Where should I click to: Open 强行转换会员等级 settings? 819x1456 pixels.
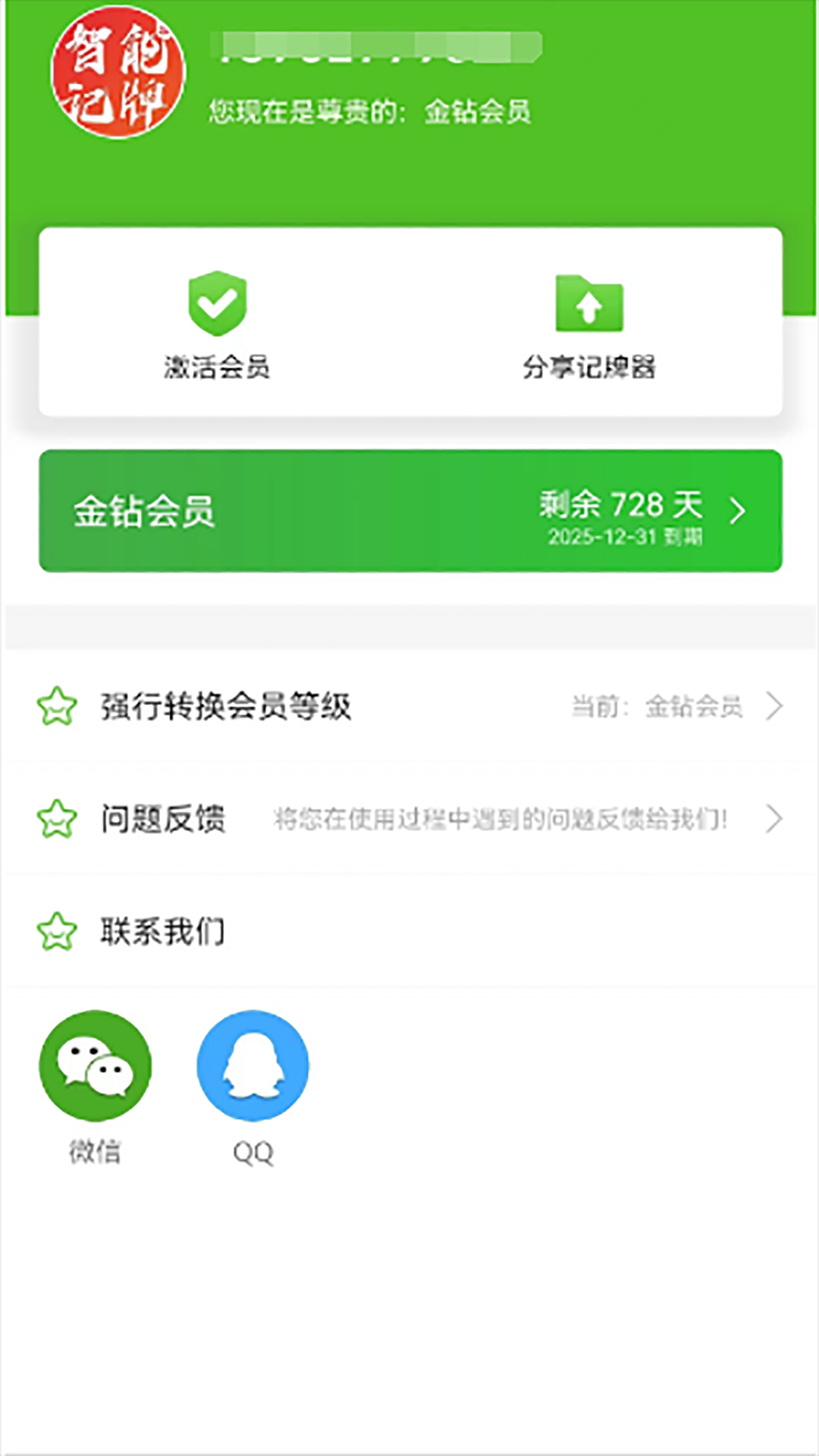click(x=225, y=708)
